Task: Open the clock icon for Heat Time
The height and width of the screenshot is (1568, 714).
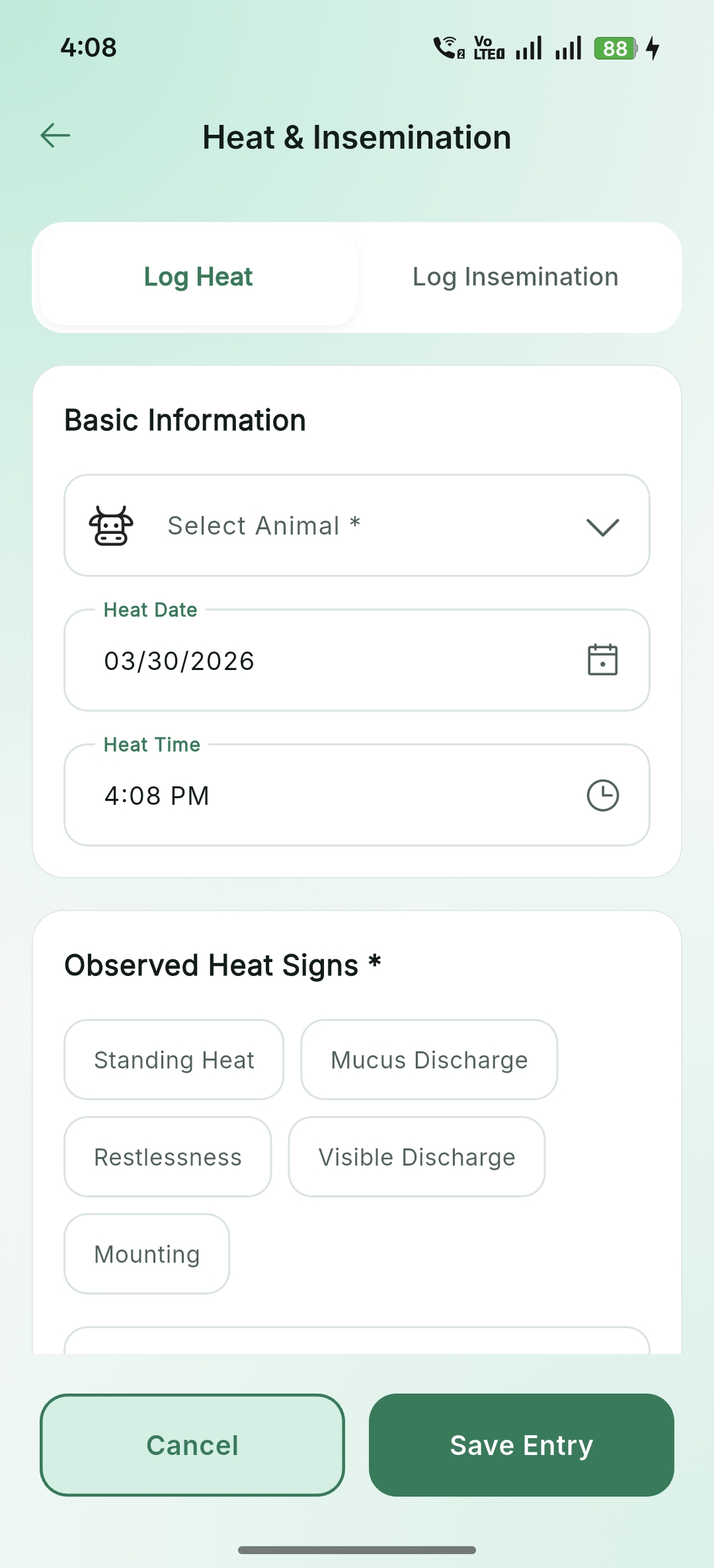Action: (602, 795)
